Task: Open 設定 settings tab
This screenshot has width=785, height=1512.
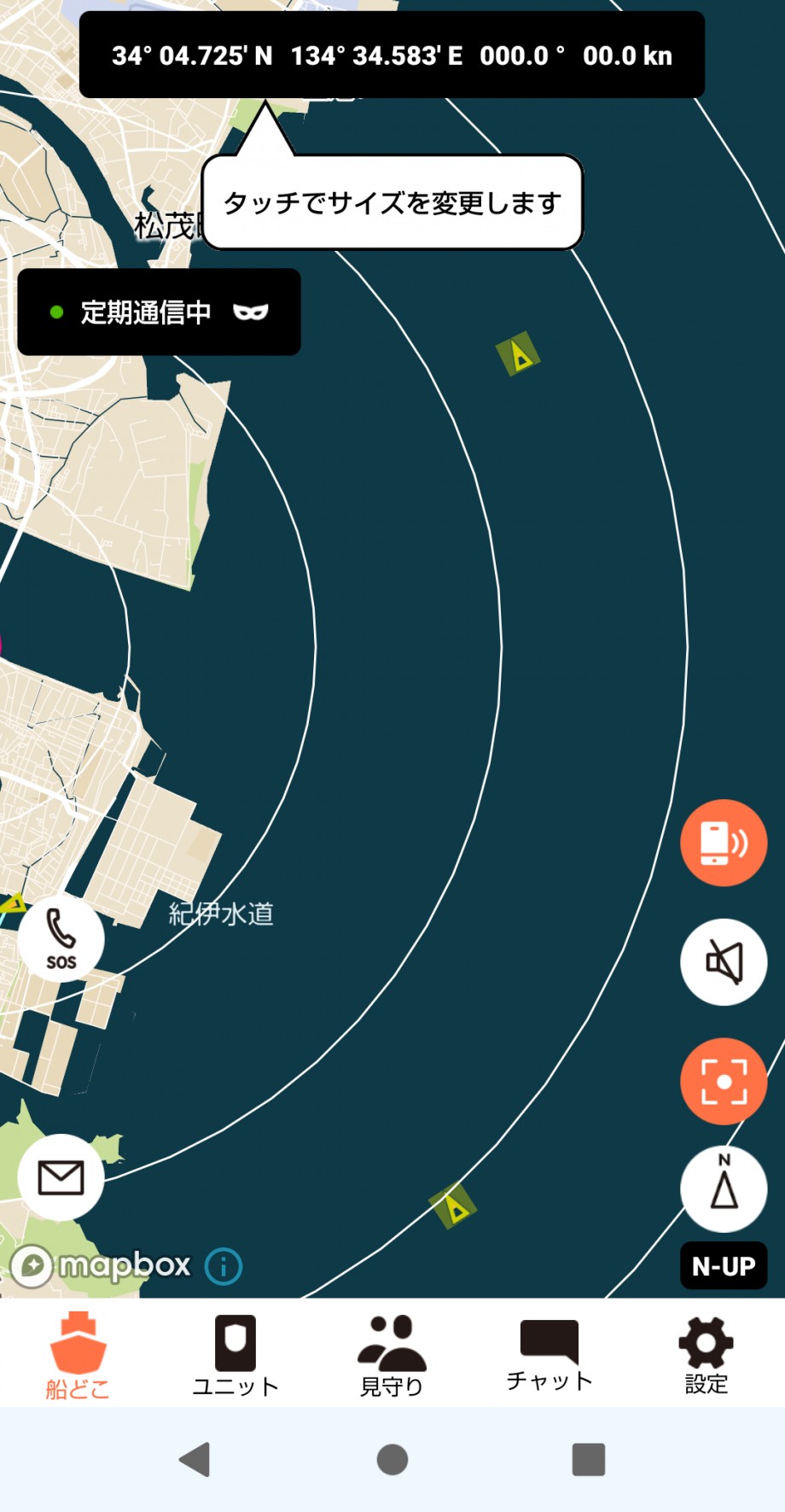Action: (706, 1356)
